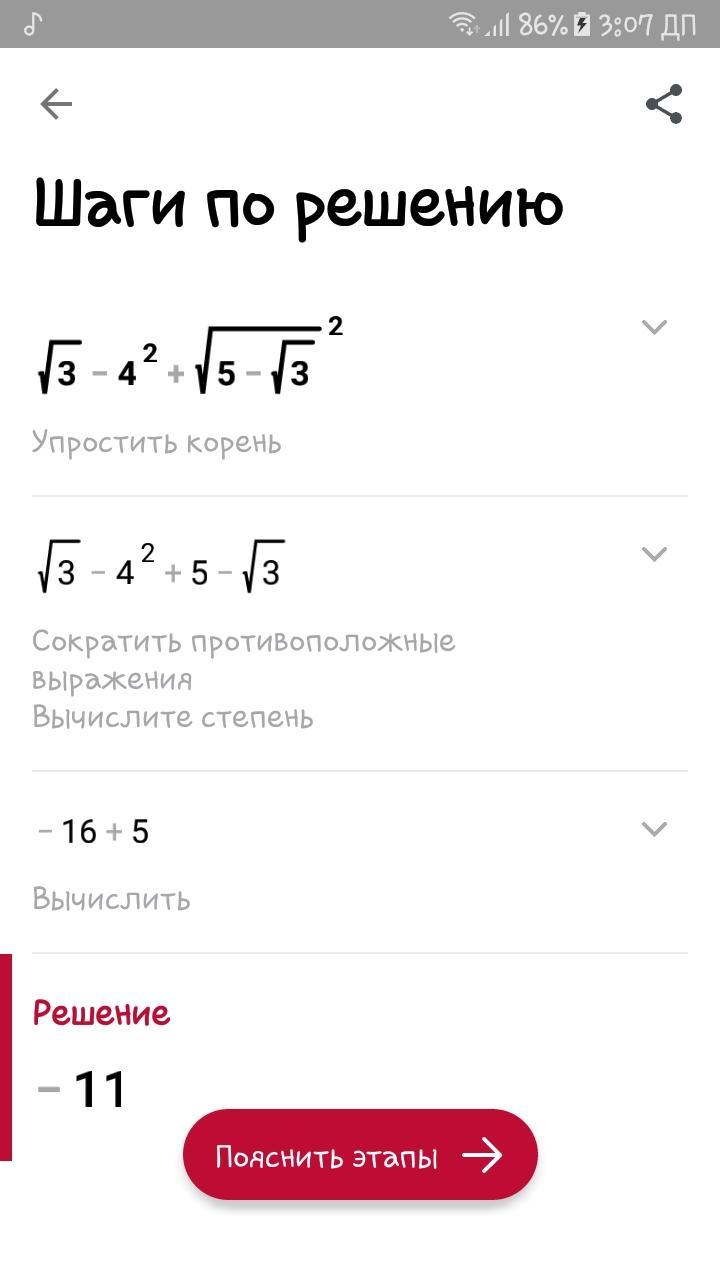Expand the "Упростить корень" step

(x=654, y=327)
